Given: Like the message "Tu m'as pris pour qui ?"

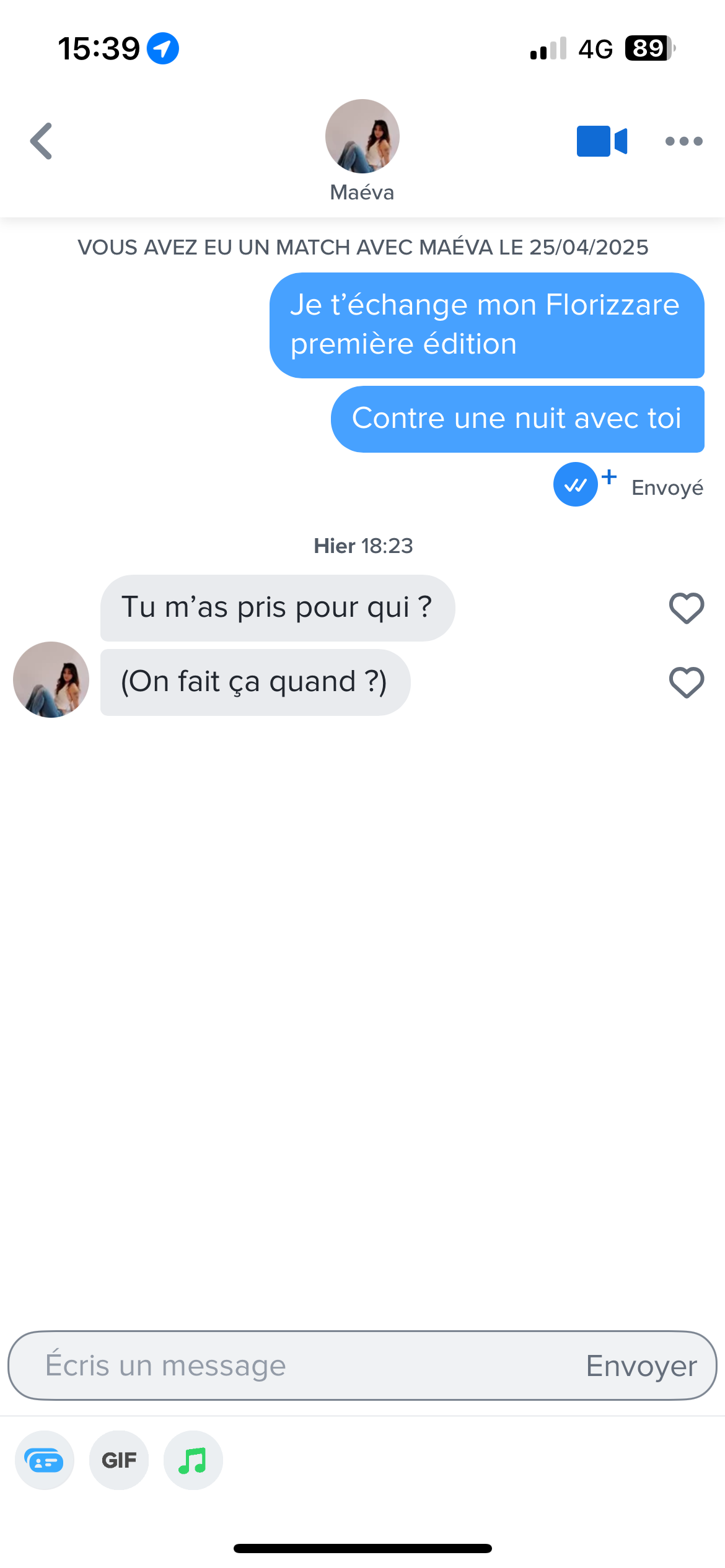Looking at the screenshot, I should pyautogui.click(x=686, y=608).
